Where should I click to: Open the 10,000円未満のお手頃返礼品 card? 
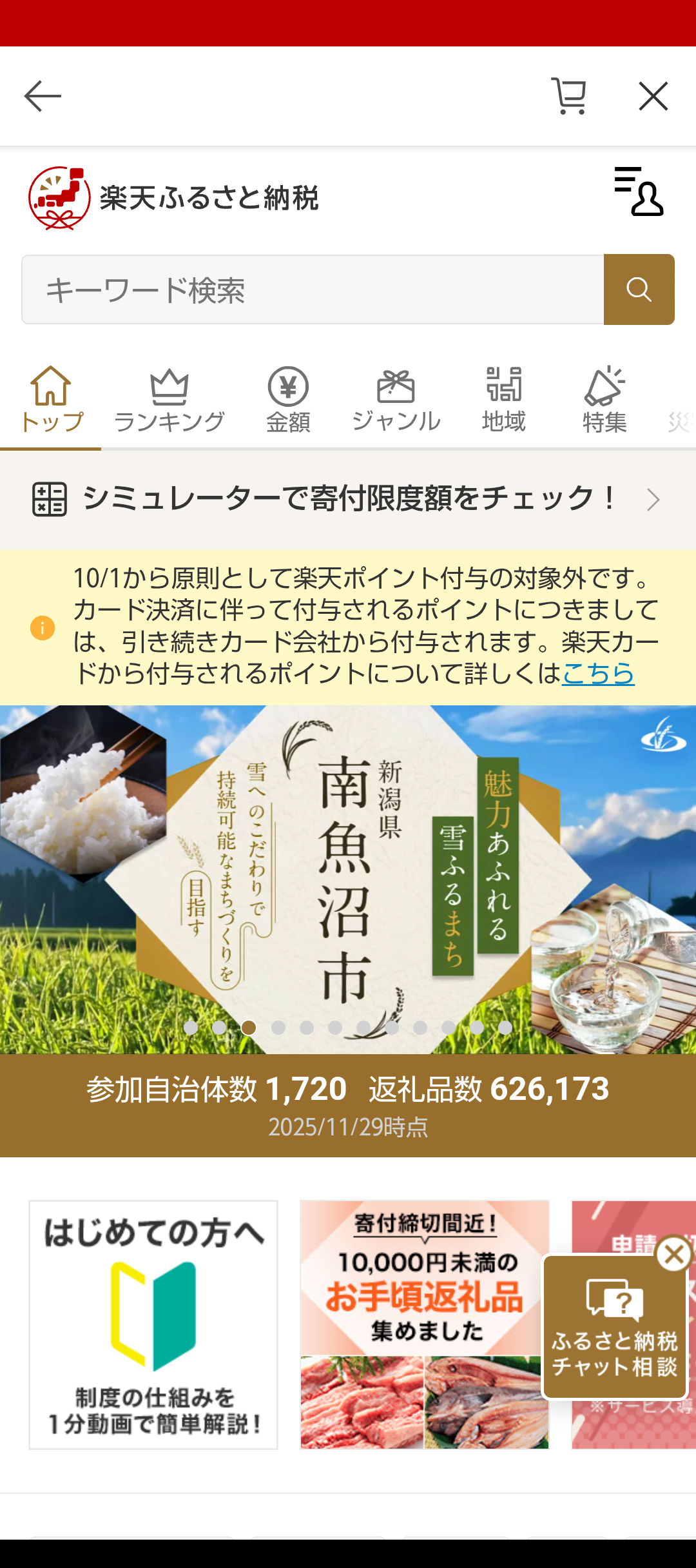click(424, 1324)
